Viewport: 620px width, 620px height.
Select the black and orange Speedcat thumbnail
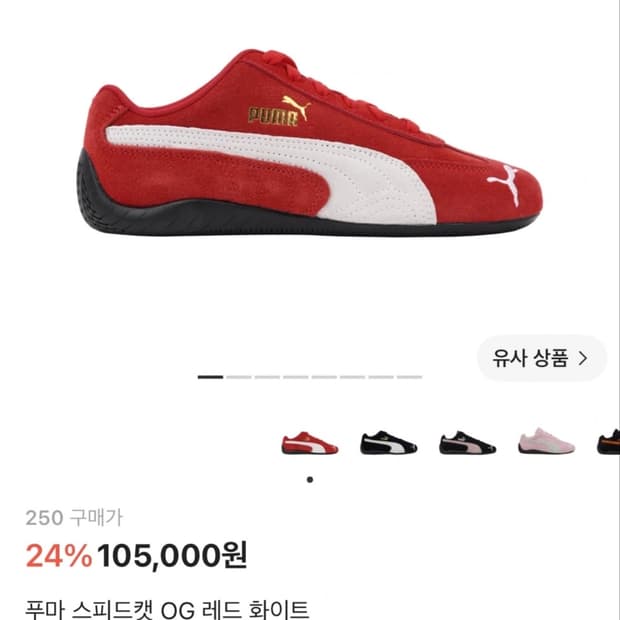[x=609, y=442]
